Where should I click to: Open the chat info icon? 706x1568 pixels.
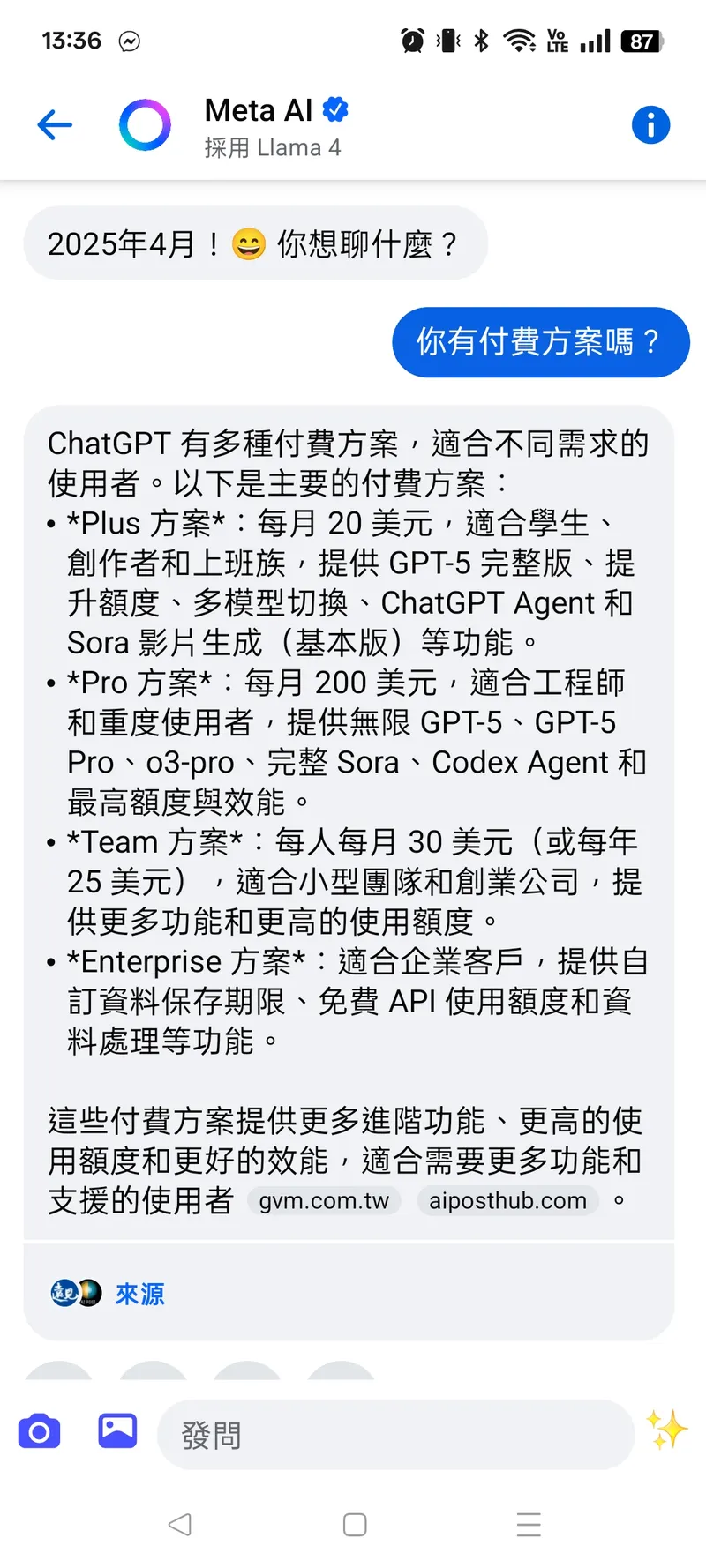pos(650,125)
